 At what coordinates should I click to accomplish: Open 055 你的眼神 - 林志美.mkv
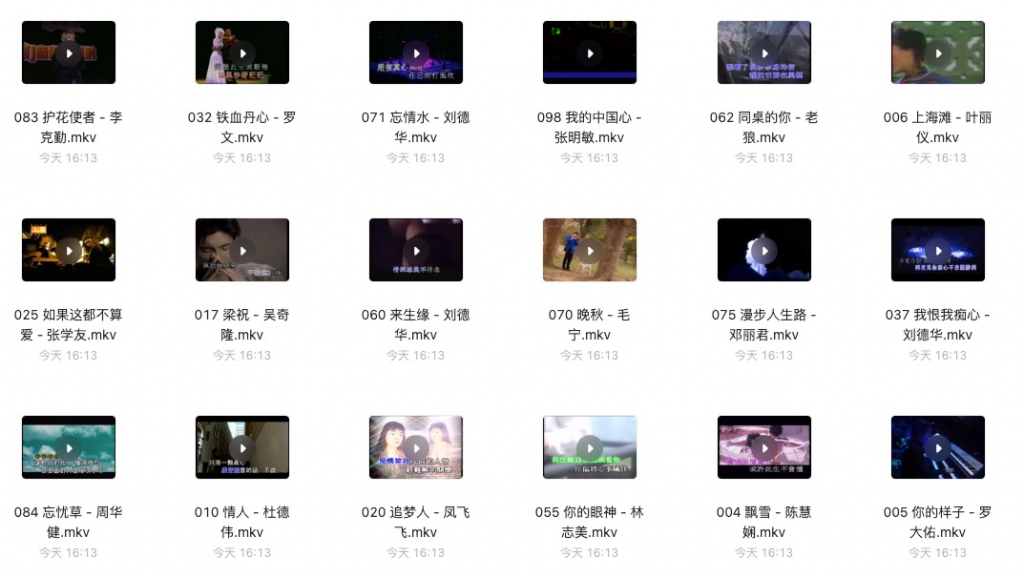tap(590, 448)
